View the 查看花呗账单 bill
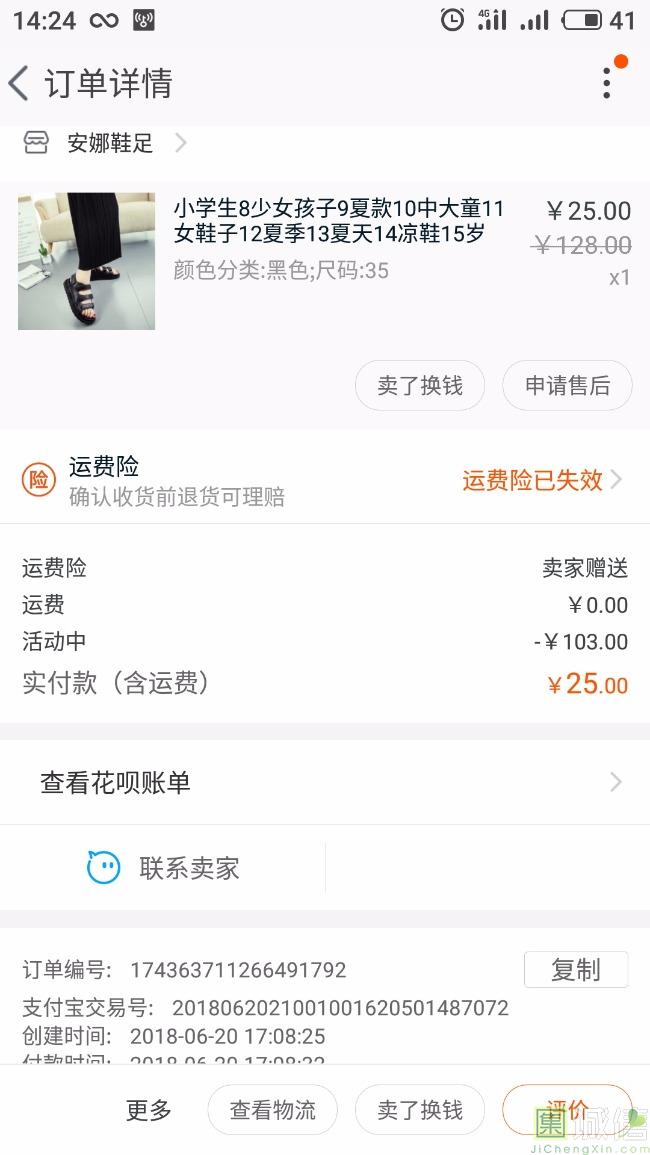Image resolution: width=650 pixels, height=1155 pixels. pos(325,782)
